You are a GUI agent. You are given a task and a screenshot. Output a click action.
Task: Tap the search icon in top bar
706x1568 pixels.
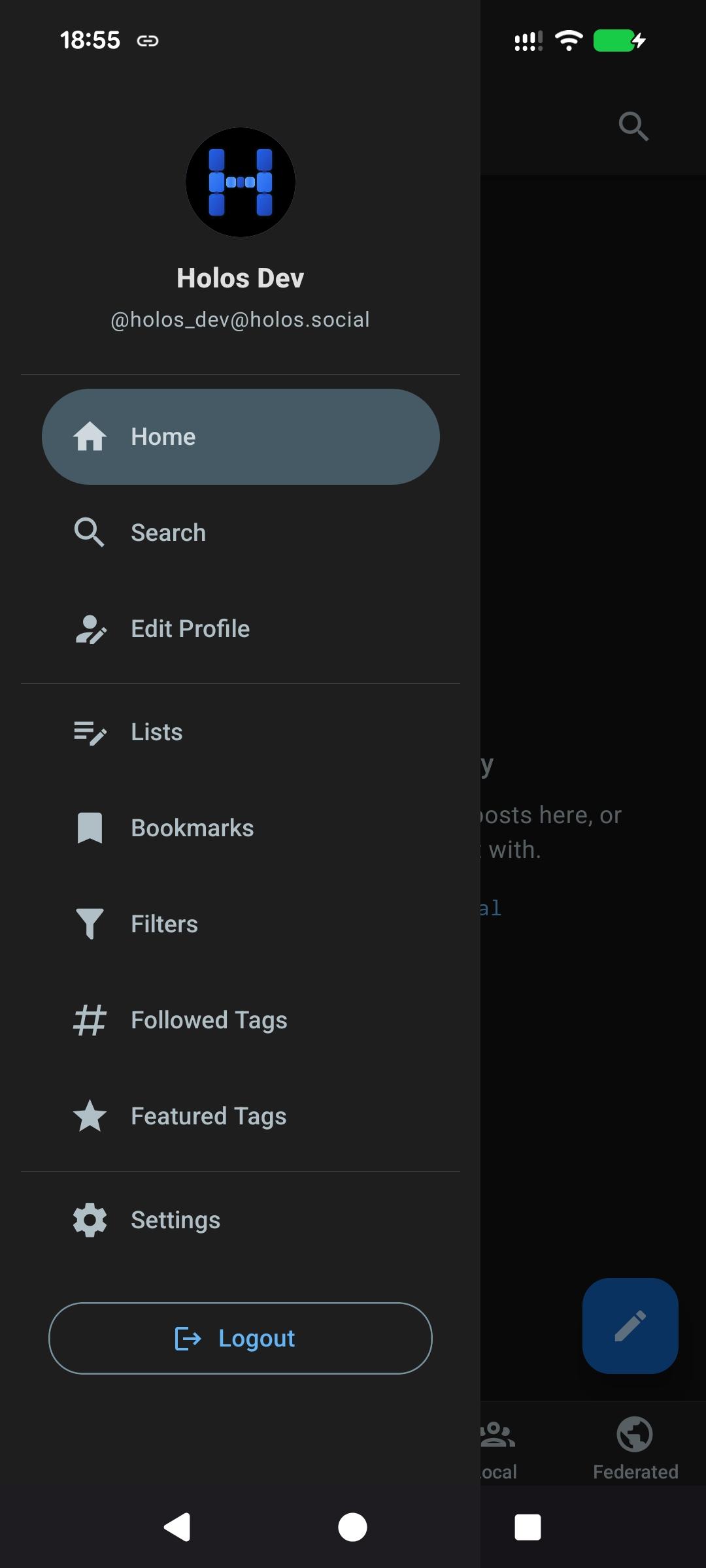633,126
